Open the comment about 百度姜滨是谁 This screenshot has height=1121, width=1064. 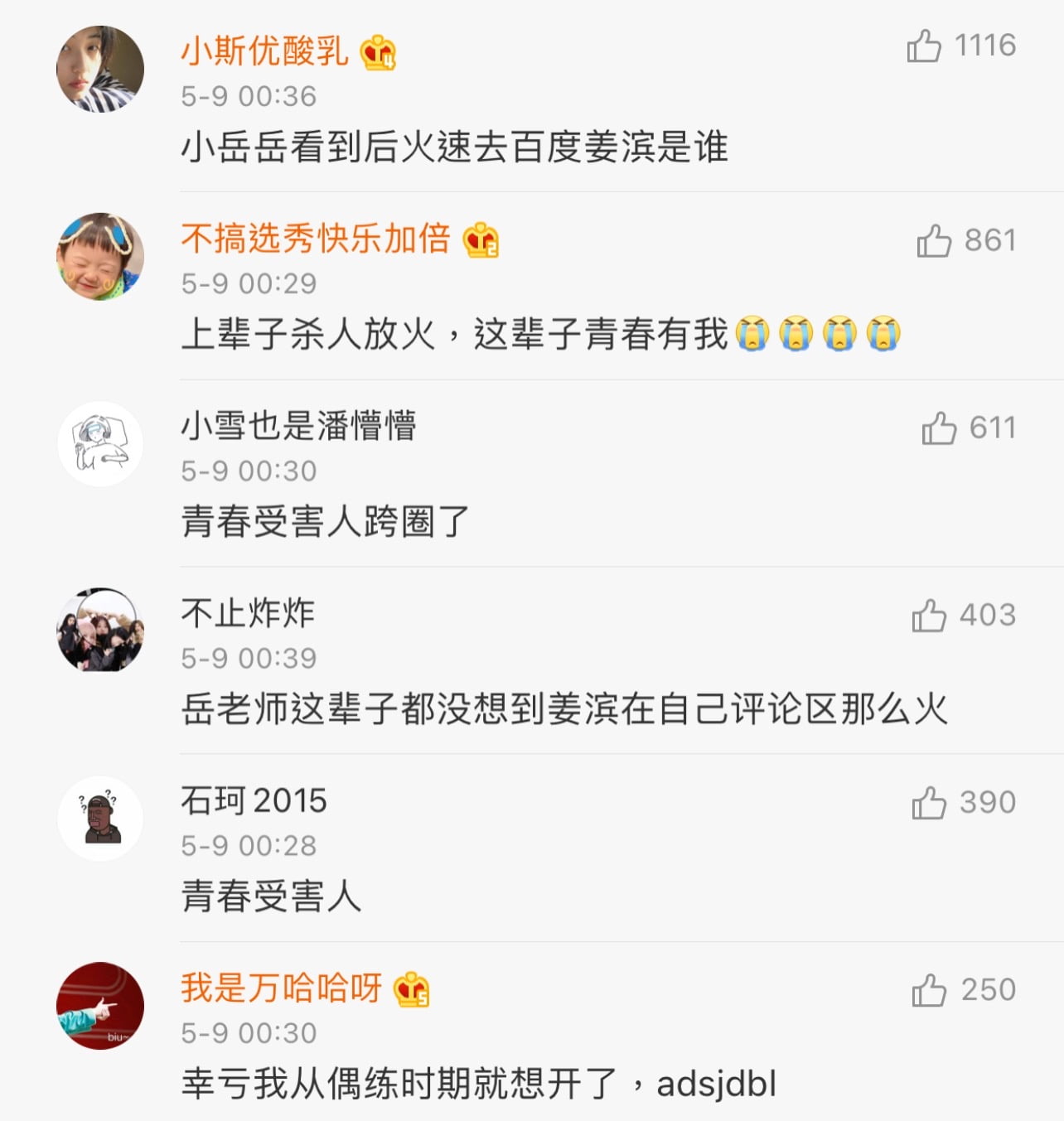coord(454,147)
